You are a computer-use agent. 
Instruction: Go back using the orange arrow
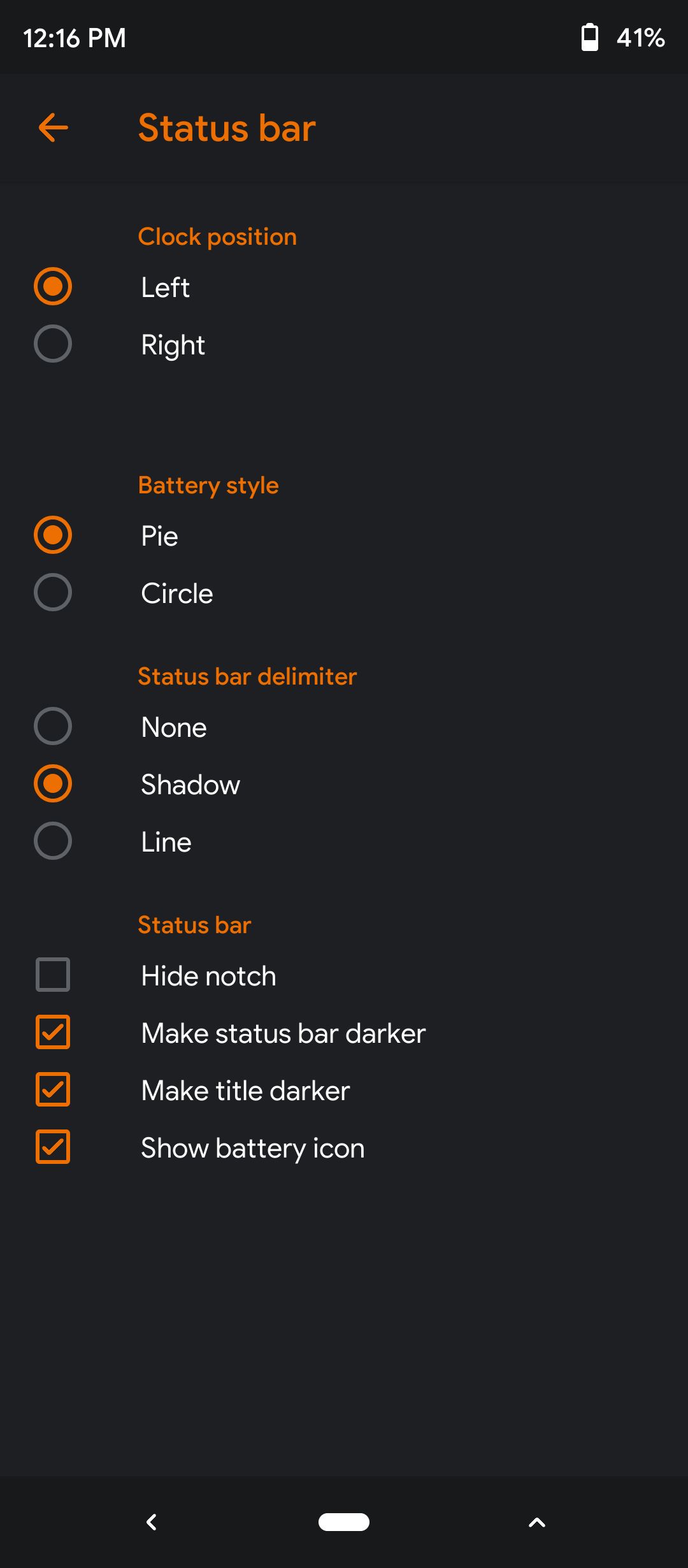point(54,127)
